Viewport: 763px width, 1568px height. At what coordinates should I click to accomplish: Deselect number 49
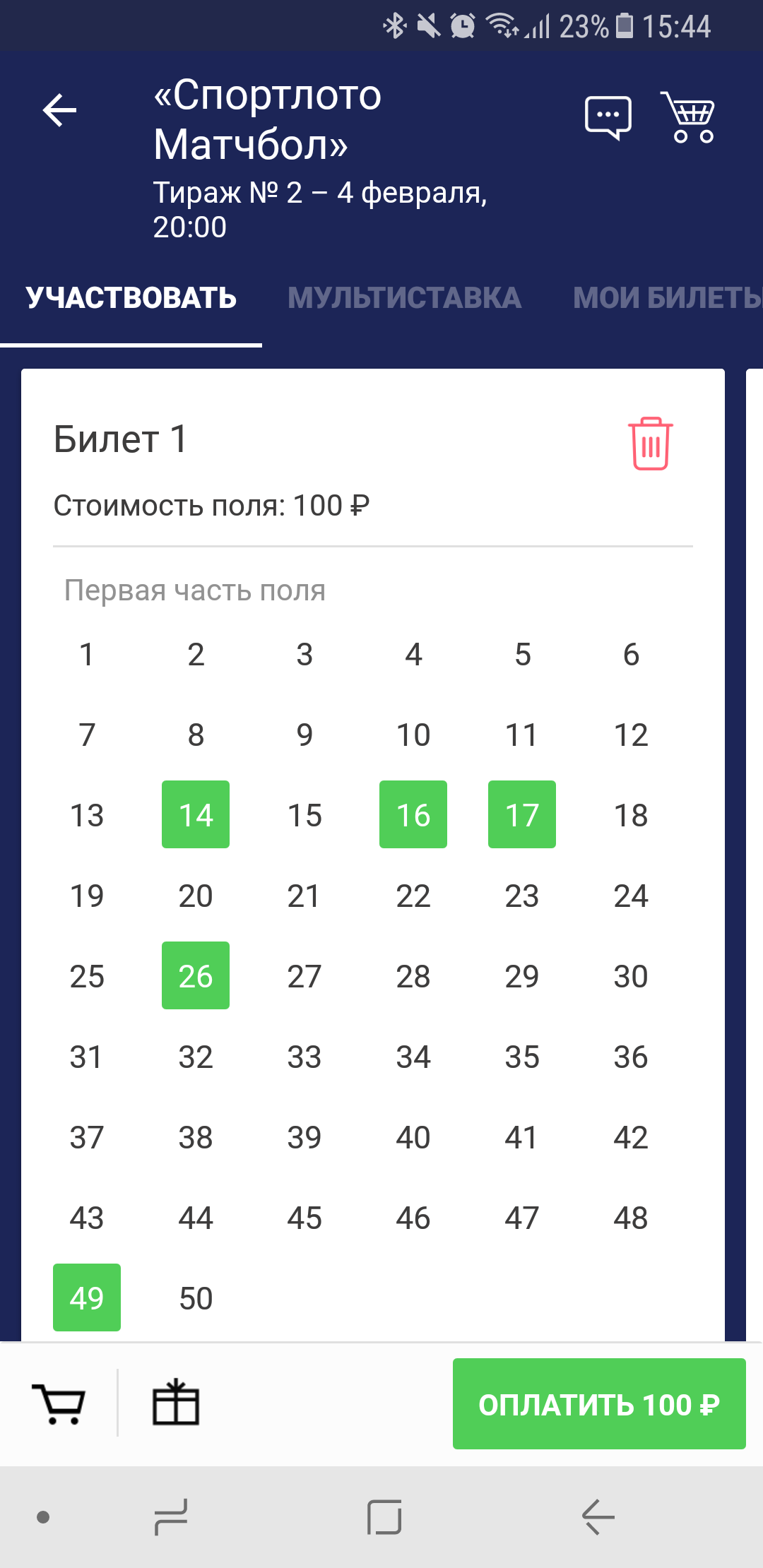[87, 1297]
